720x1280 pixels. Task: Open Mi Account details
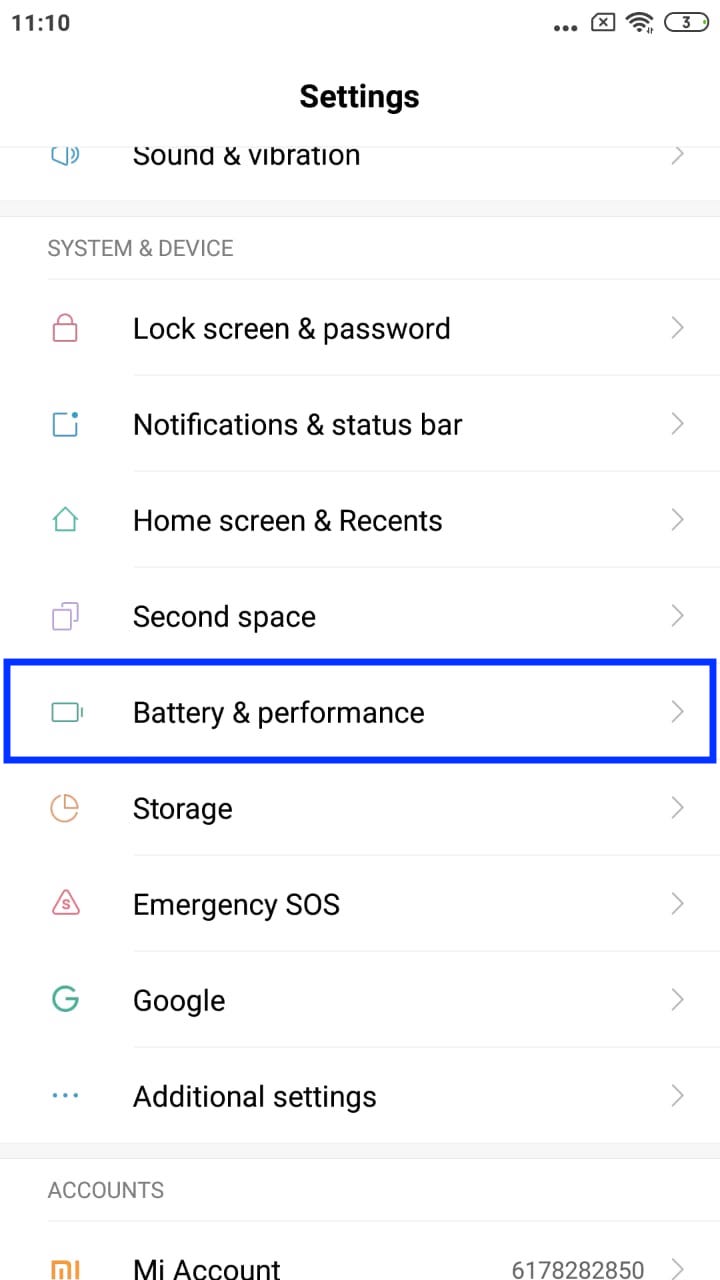pos(360,1266)
